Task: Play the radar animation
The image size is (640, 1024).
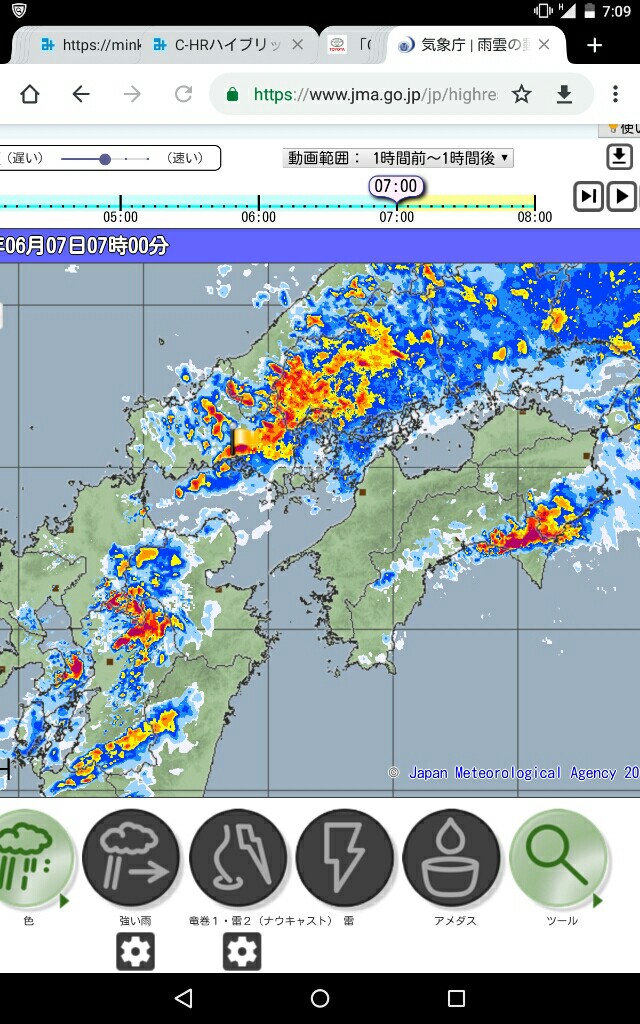Action: coord(621,196)
